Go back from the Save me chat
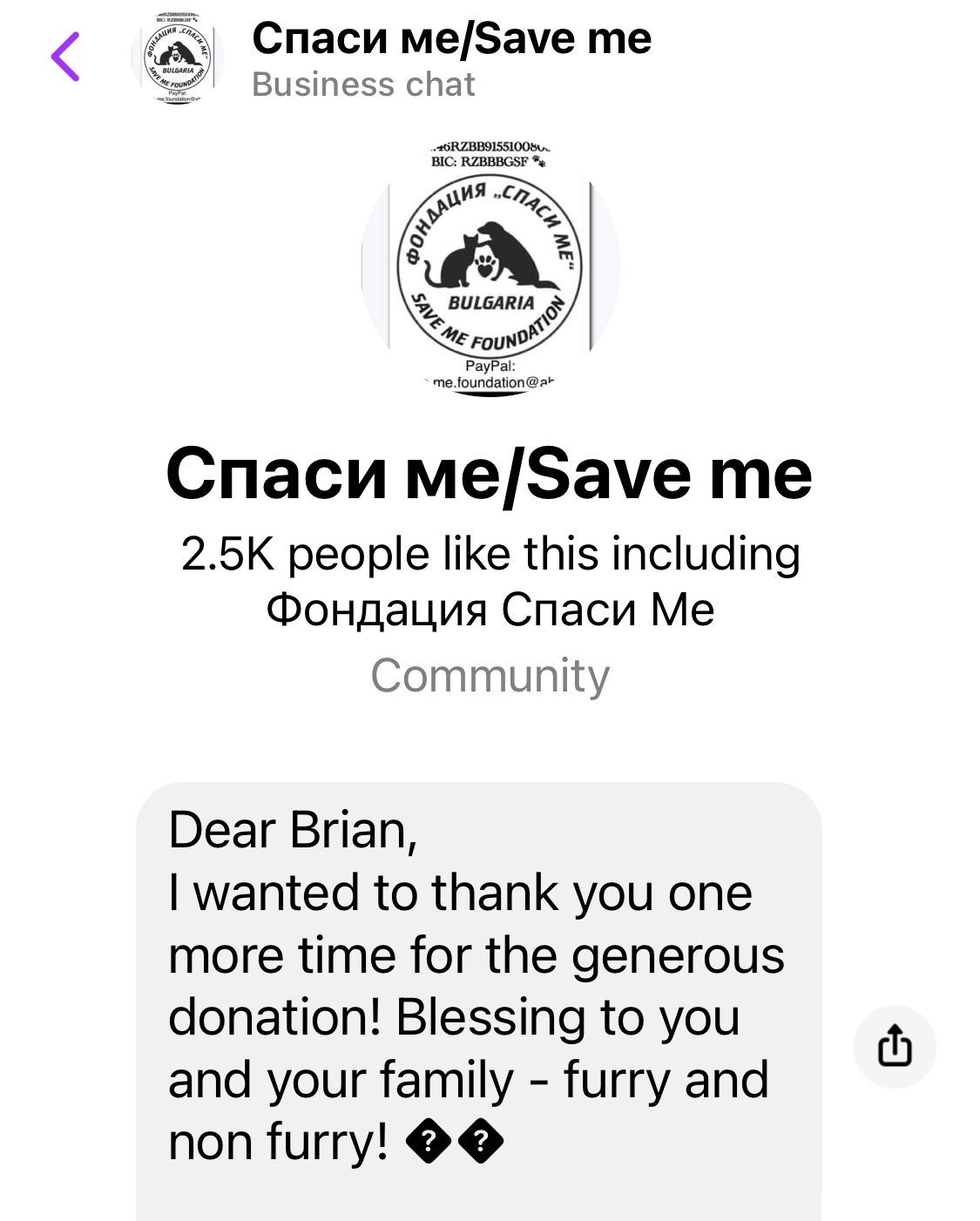Image resolution: width=980 pixels, height=1221 pixels. pyautogui.click(x=66, y=57)
